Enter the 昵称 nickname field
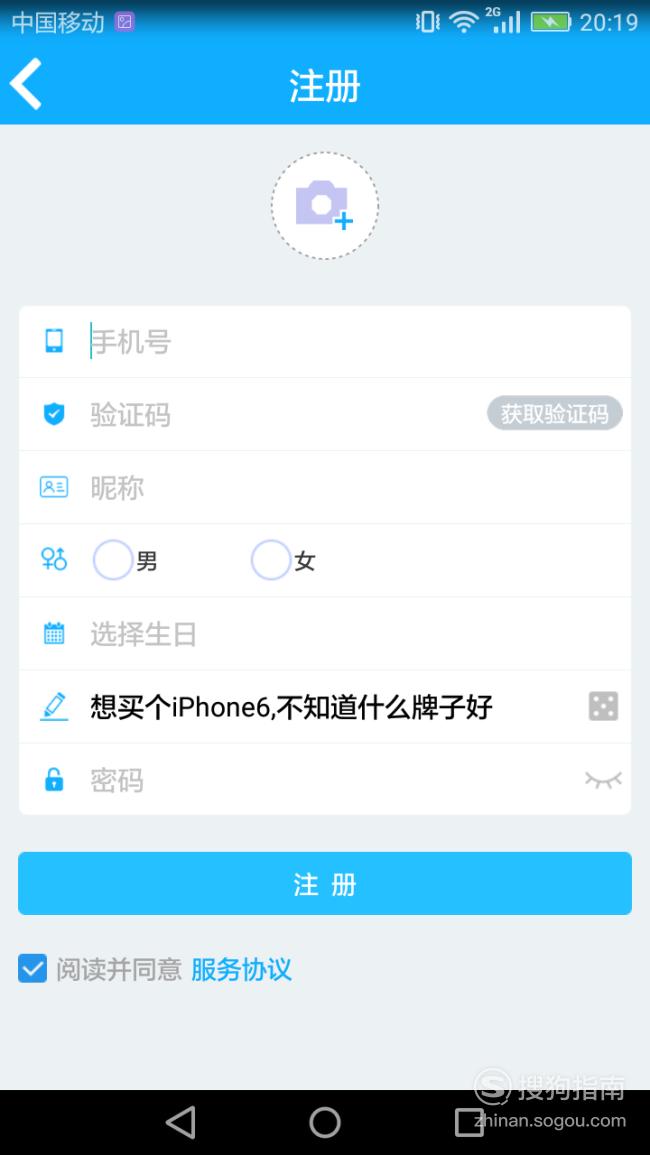 [325, 488]
